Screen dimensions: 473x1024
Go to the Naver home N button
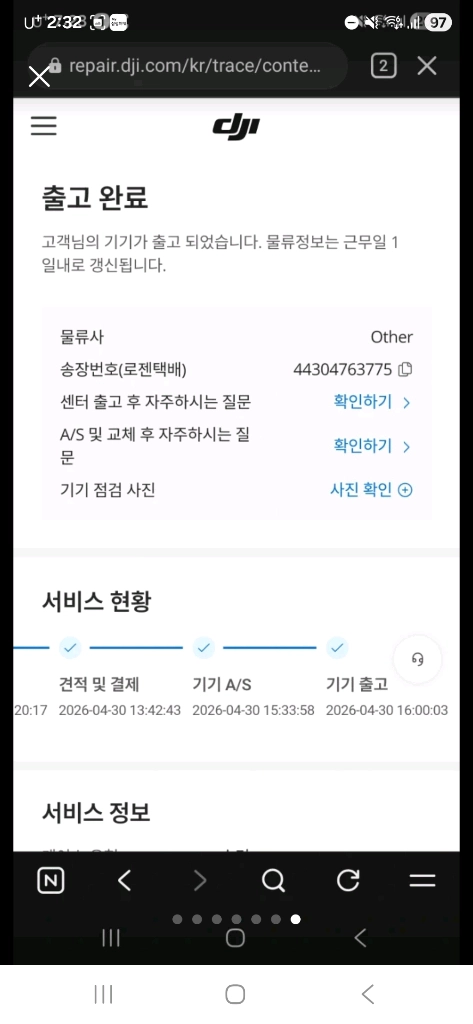(x=51, y=881)
